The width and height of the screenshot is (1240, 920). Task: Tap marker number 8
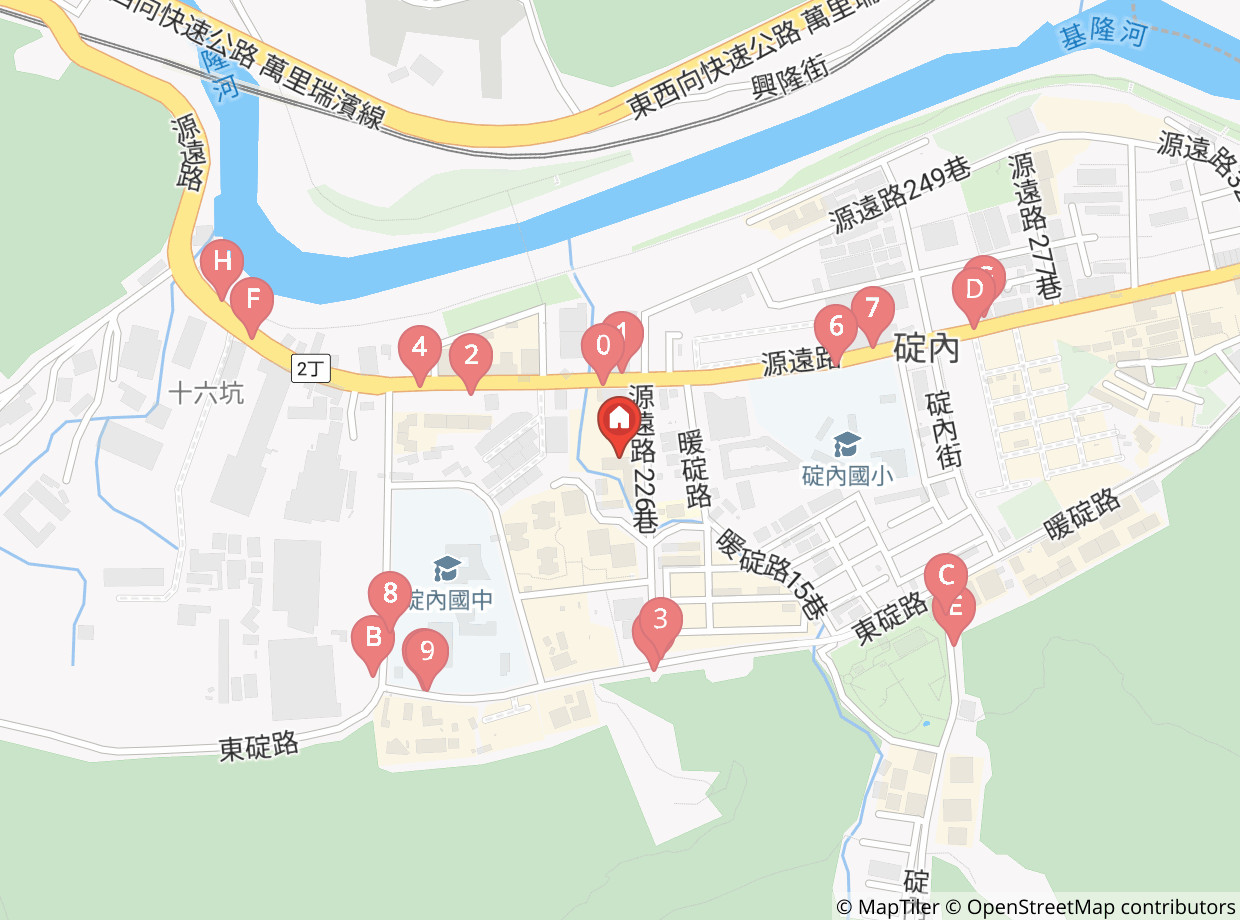[x=390, y=598]
